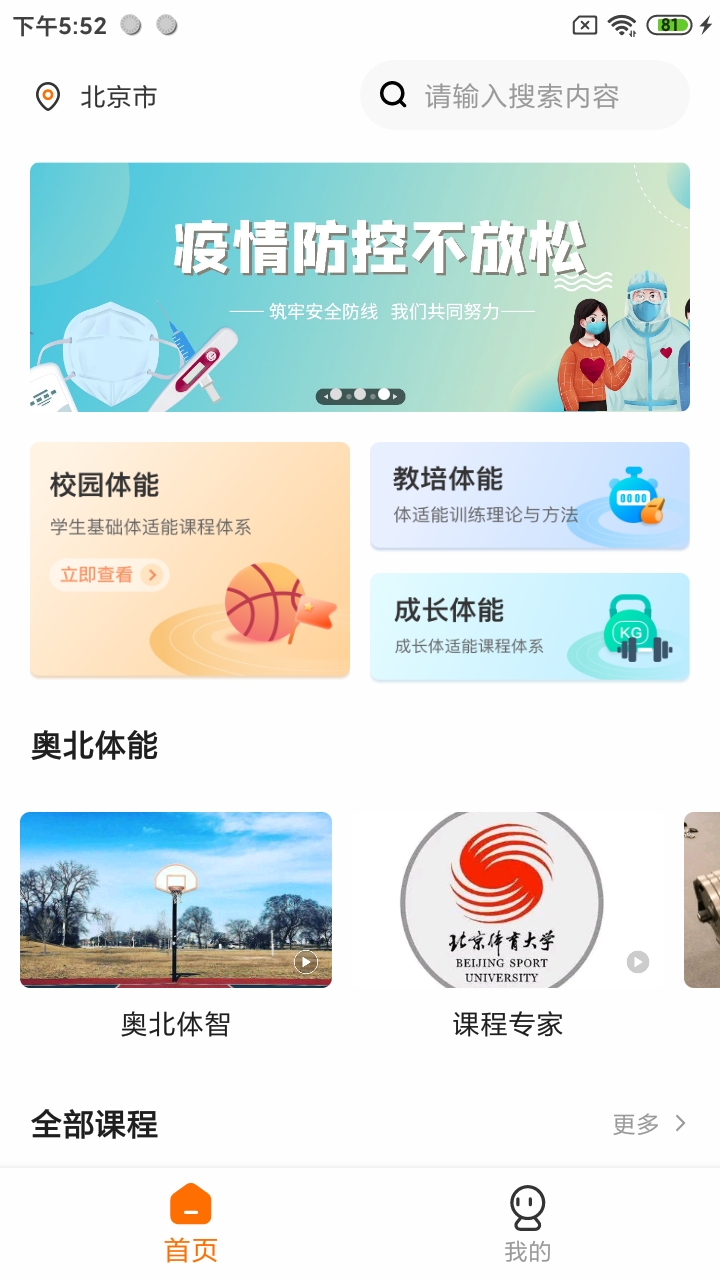Switch to the 我的 tab
This screenshot has height=1280, width=720.
click(x=527, y=1223)
